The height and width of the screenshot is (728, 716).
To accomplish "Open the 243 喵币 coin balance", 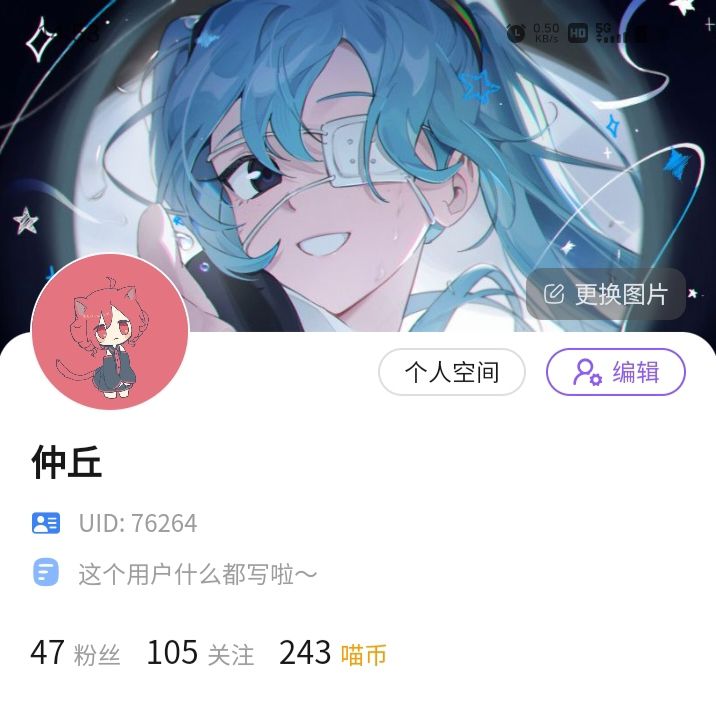I will tap(332, 653).
